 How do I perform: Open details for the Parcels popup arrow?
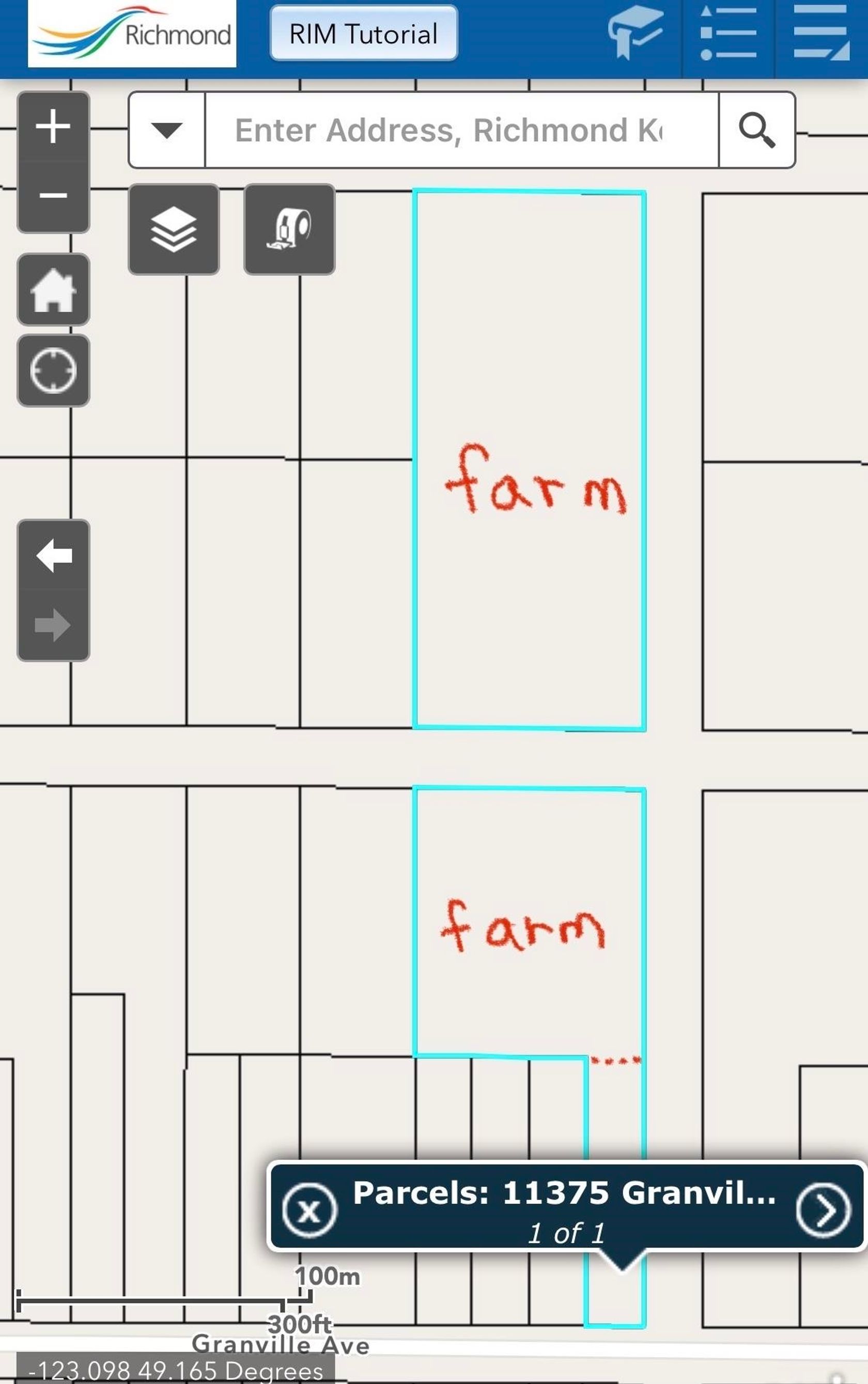(823, 1210)
